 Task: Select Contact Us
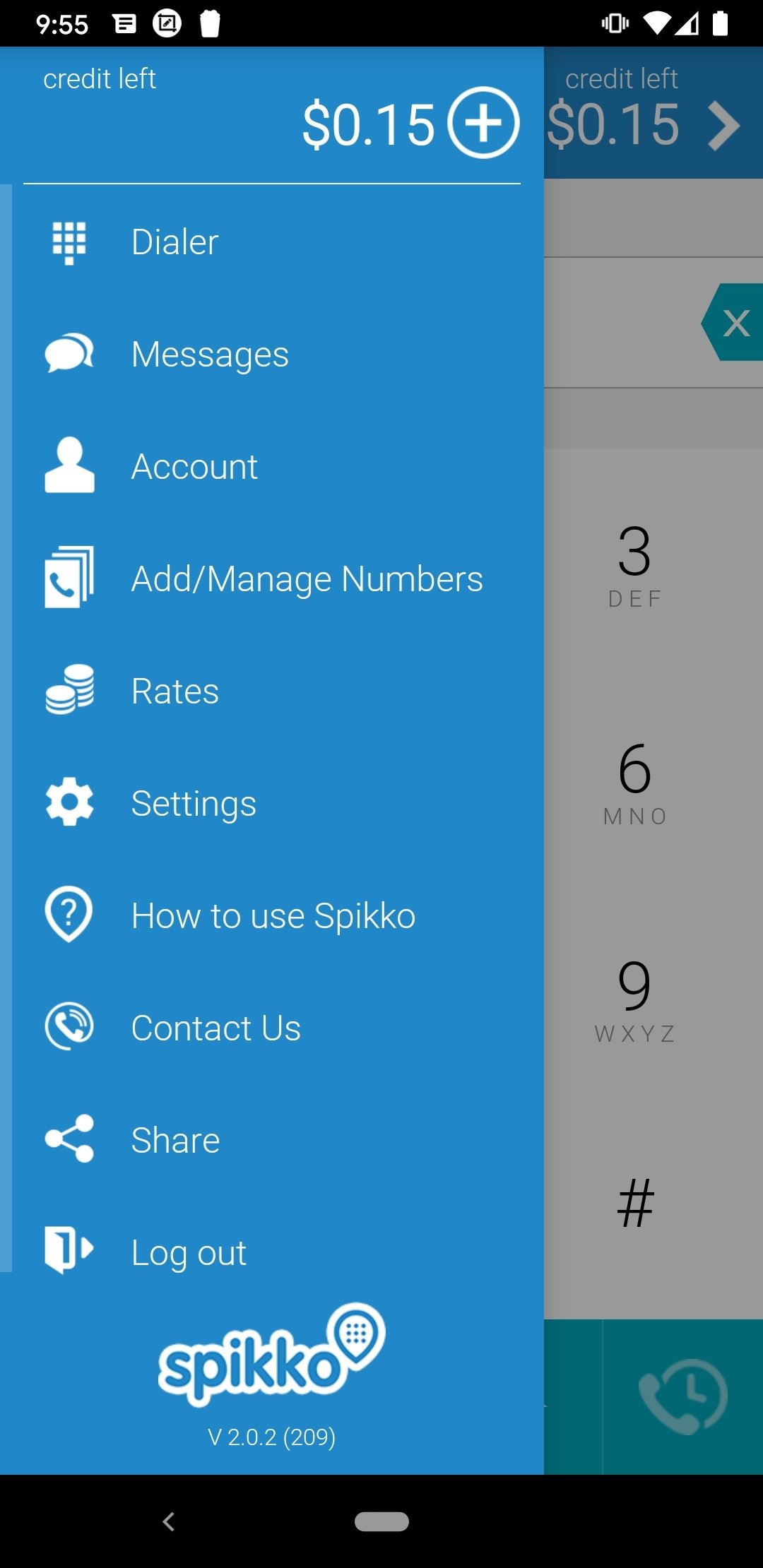272,1028
